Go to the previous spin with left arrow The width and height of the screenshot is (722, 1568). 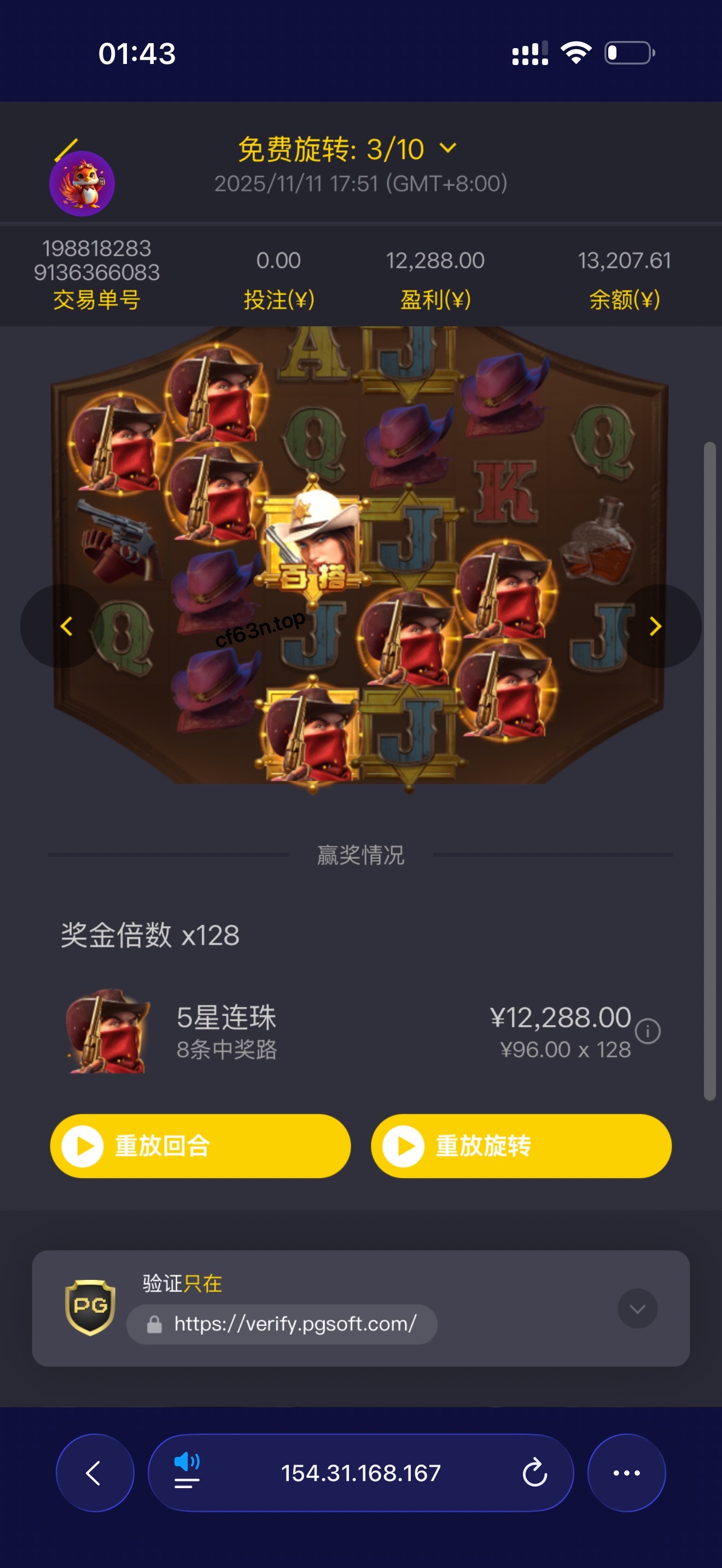tap(66, 627)
